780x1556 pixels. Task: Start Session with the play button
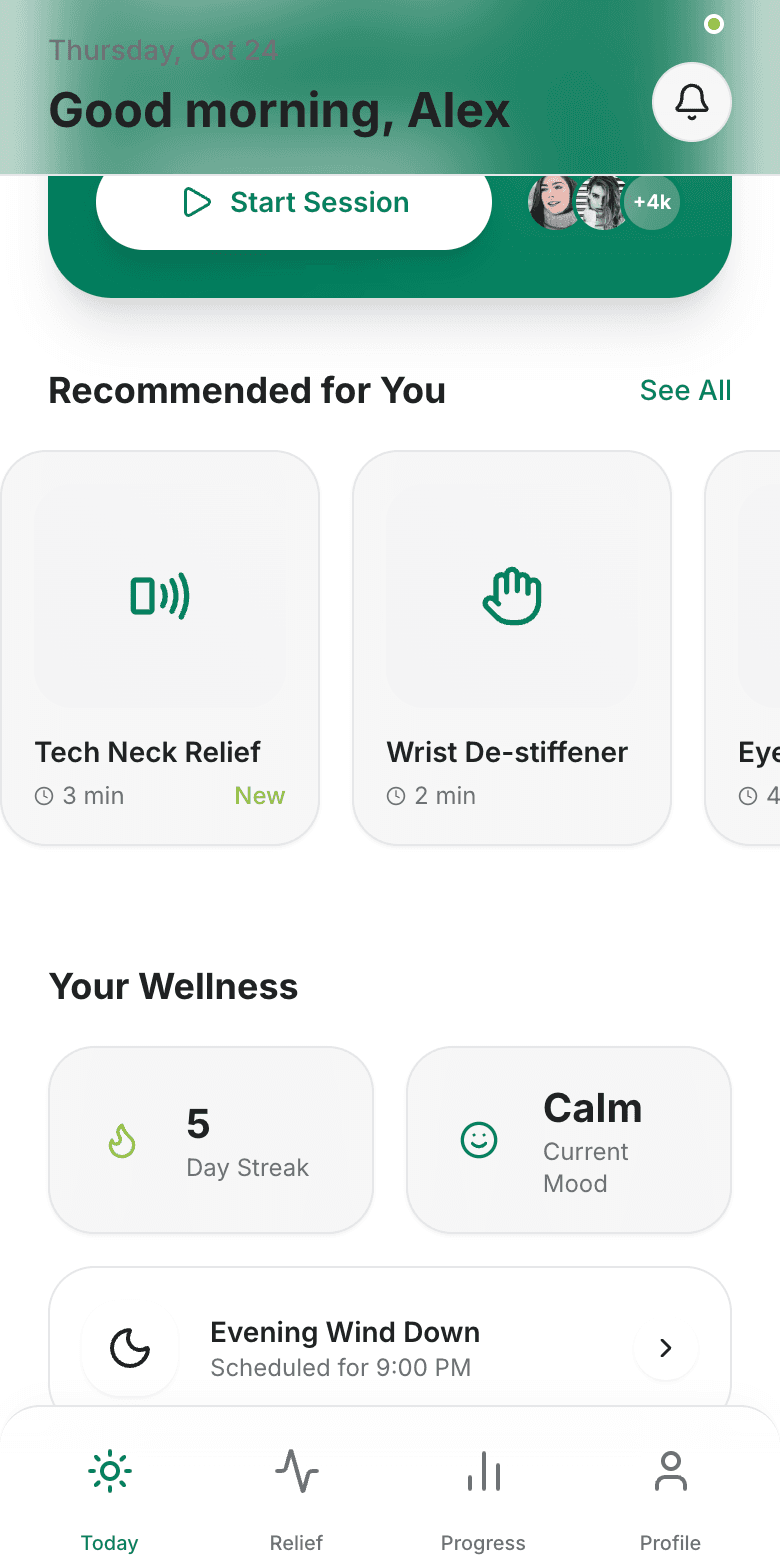[x=294, y=203]
